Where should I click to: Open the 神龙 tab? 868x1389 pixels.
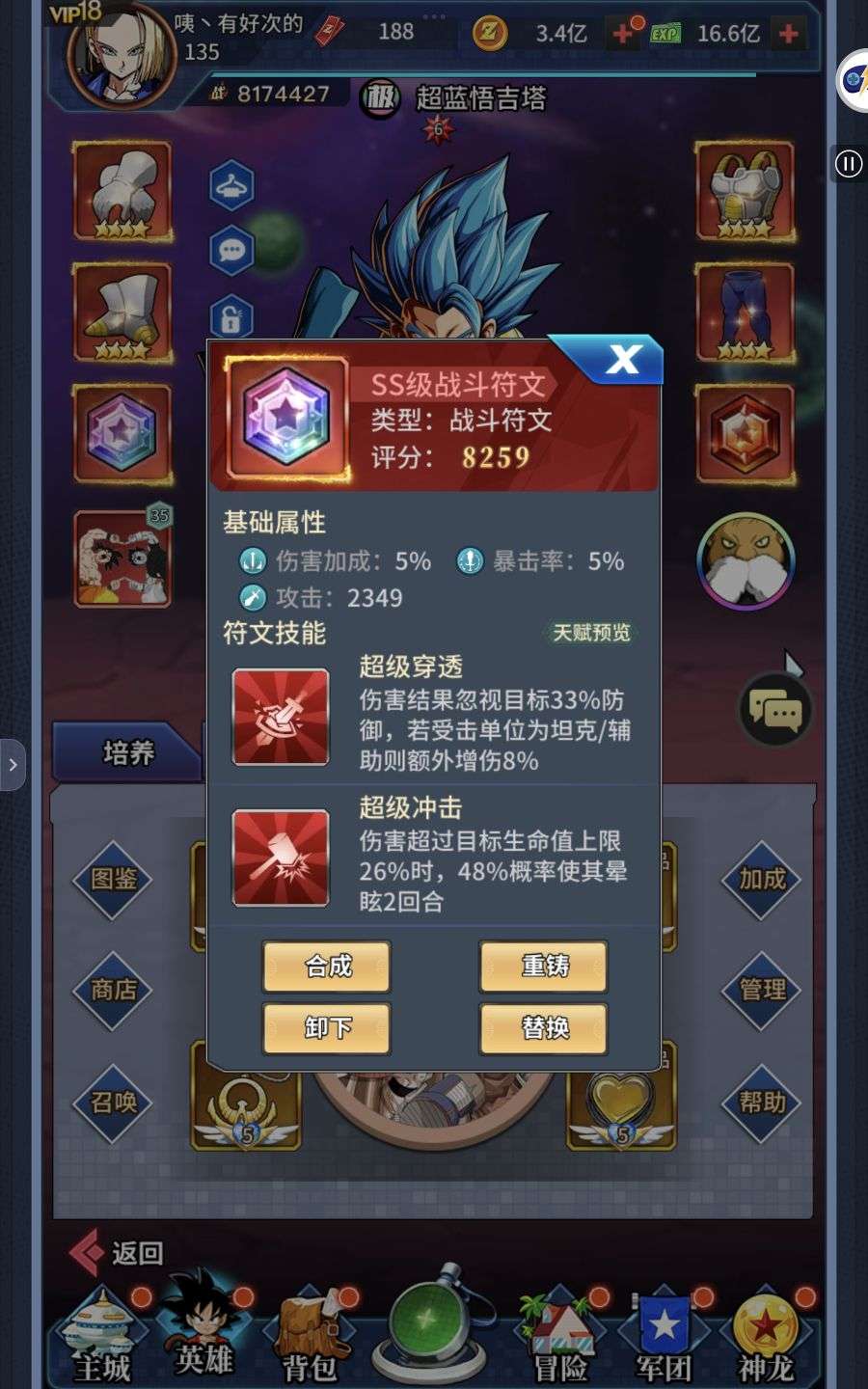764,1336
